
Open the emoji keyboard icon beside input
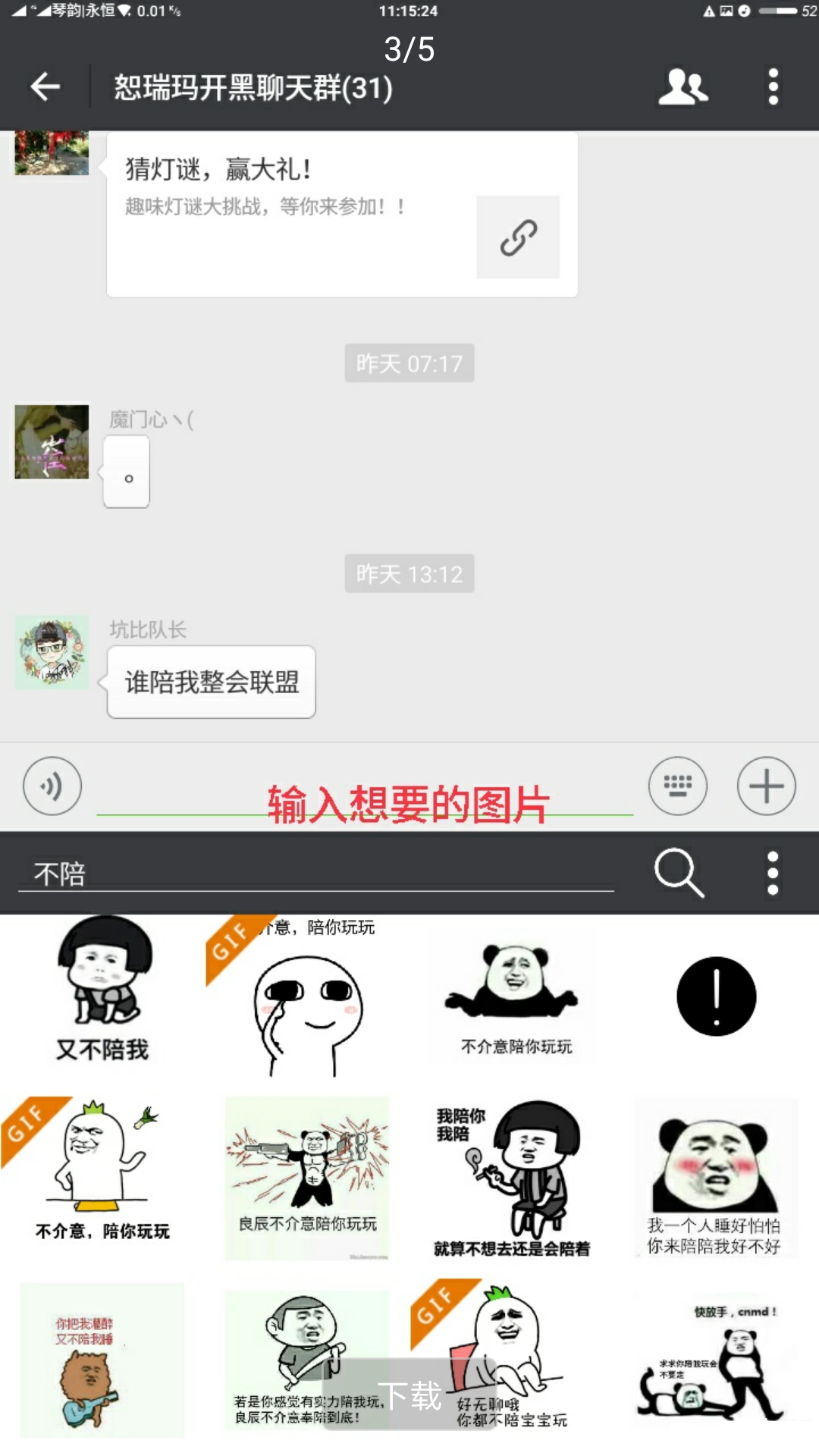(x=677, y=786)
